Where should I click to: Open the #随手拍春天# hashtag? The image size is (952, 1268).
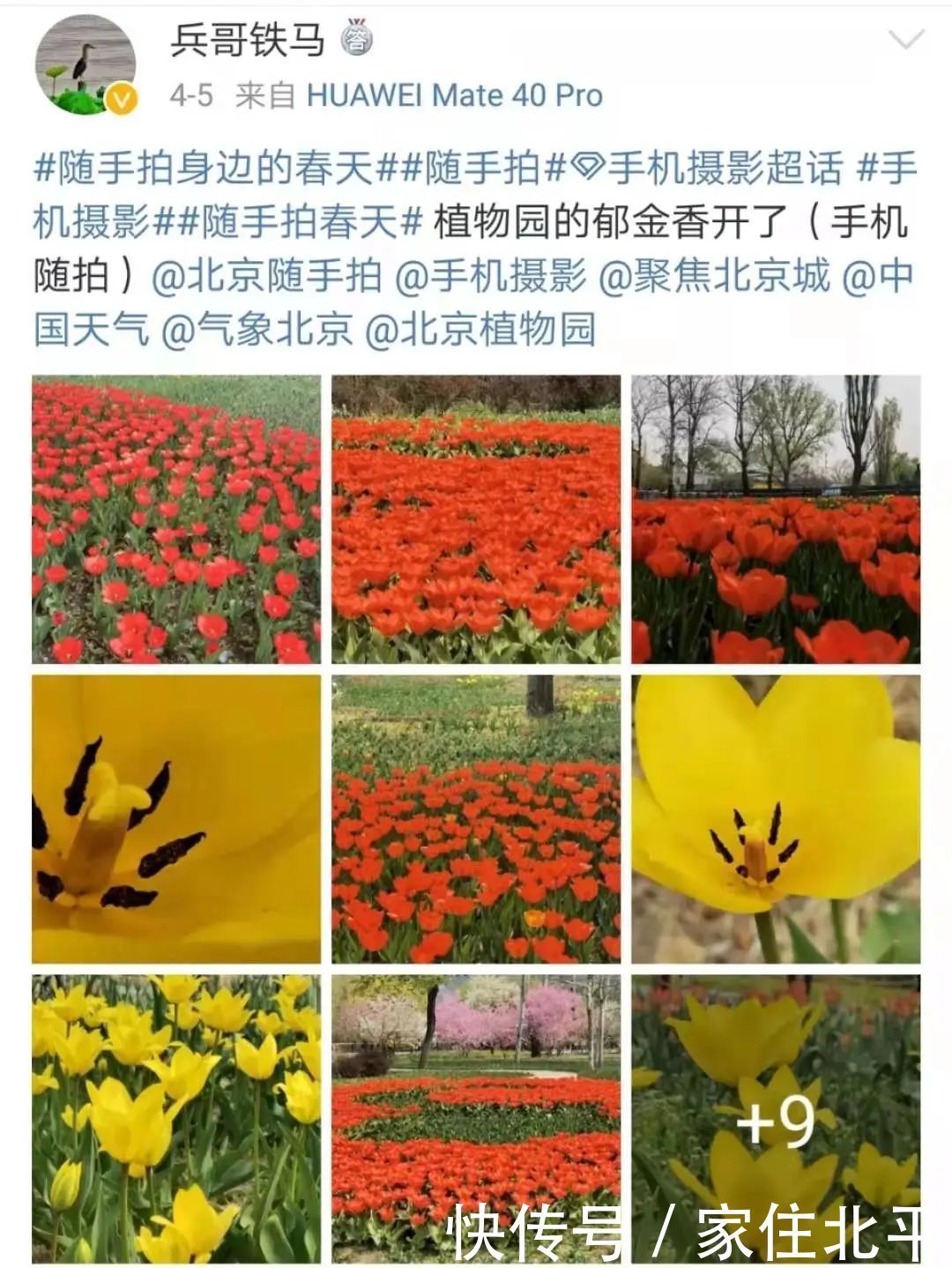291,225
